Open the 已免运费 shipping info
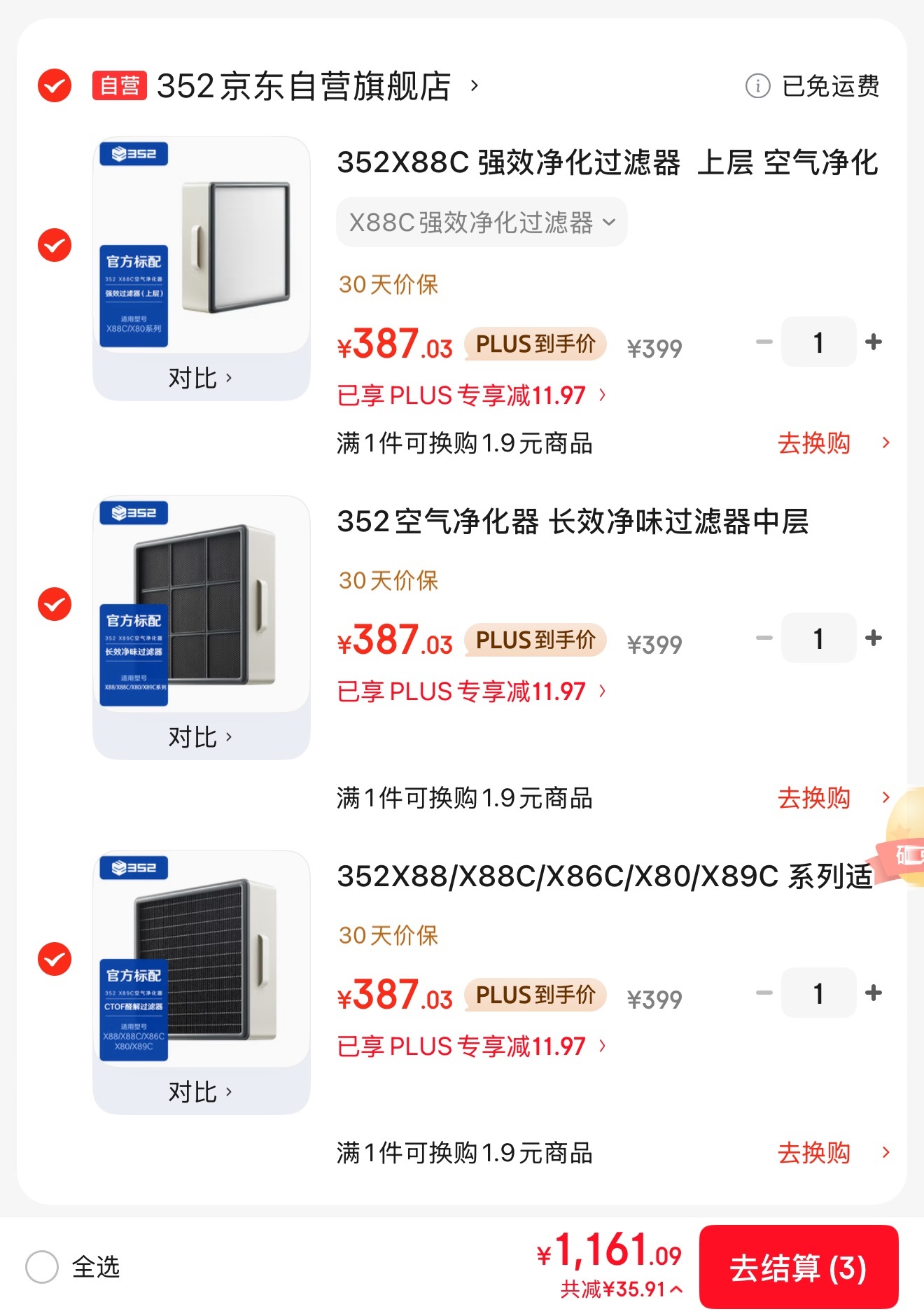 (812, 86)
